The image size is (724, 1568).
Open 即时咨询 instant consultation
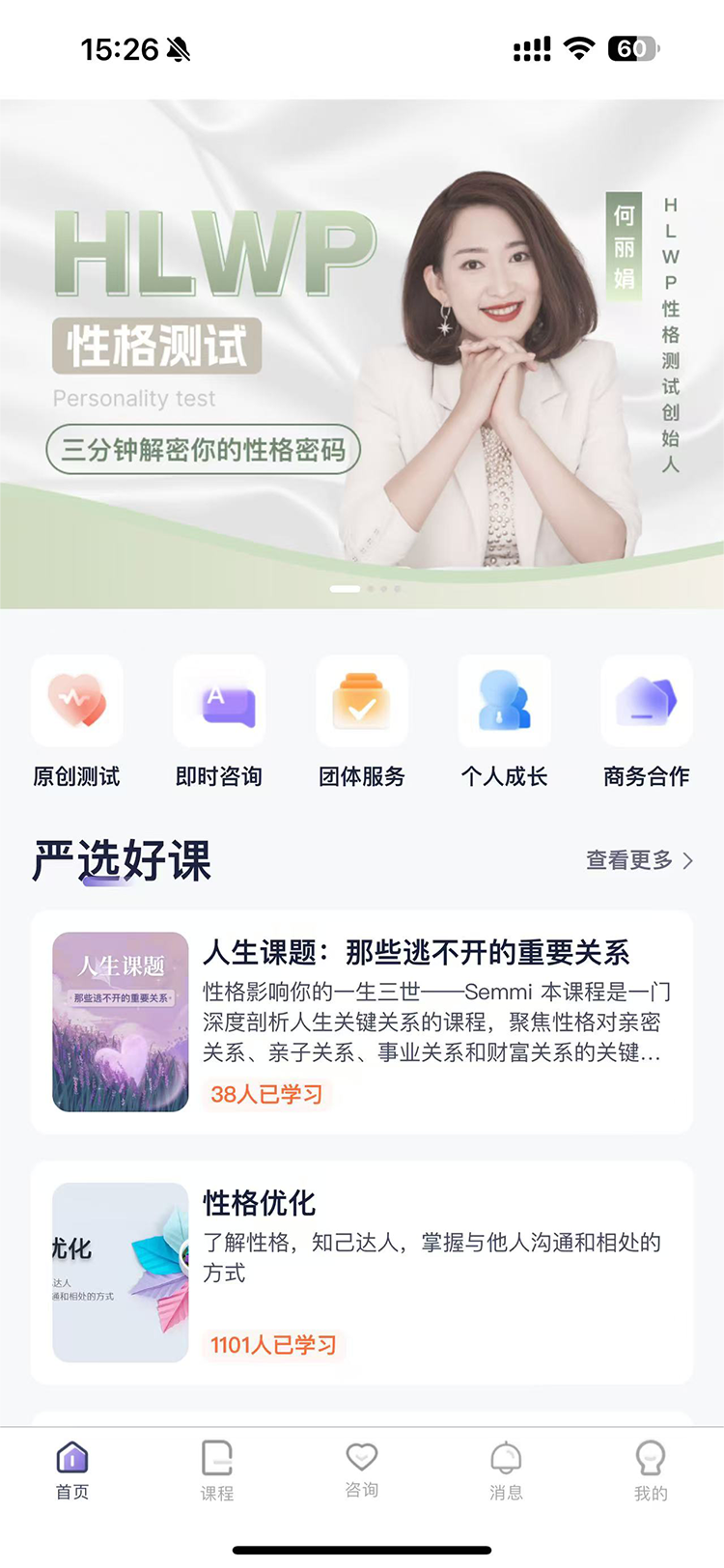(219, 702)
